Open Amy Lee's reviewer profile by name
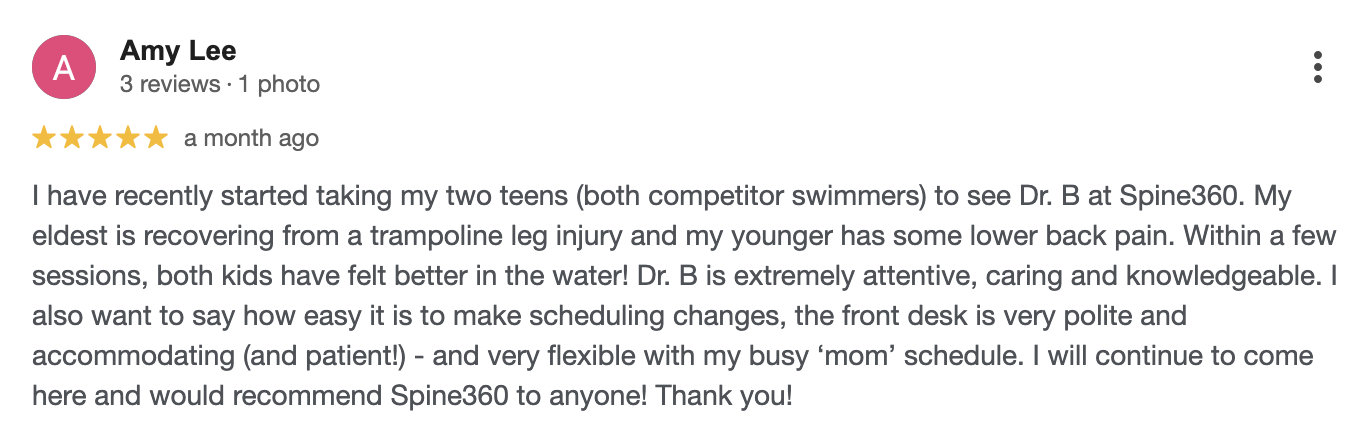Screen dimensions: 1366x436 coord(178,51)
